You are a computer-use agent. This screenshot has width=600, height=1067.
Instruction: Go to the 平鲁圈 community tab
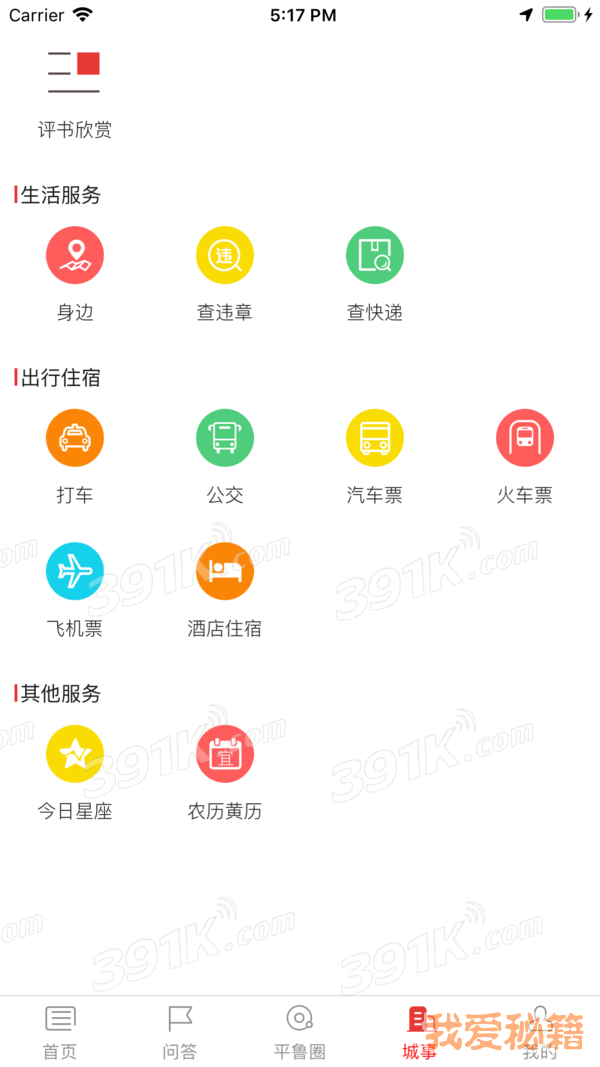click(x=300, y=1032)
